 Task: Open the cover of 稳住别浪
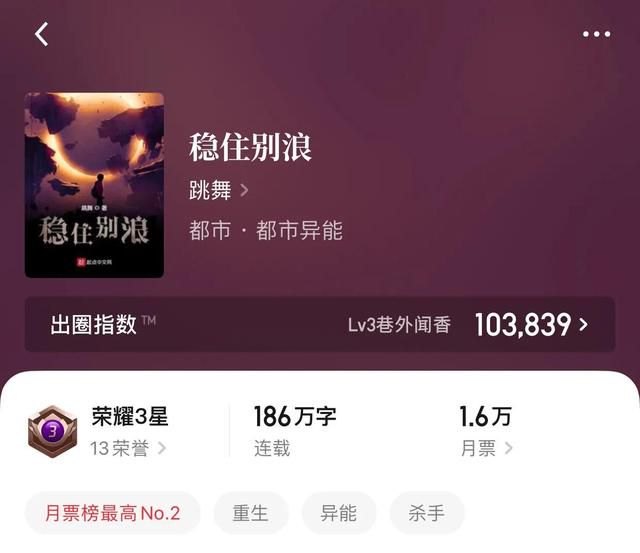tap(94, 186)
